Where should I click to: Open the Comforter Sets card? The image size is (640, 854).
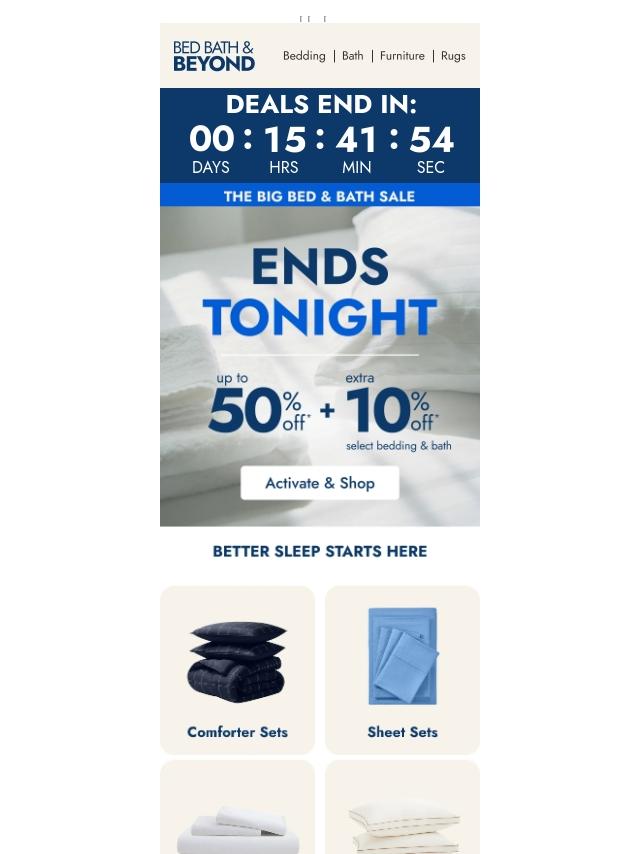(237, 670)
